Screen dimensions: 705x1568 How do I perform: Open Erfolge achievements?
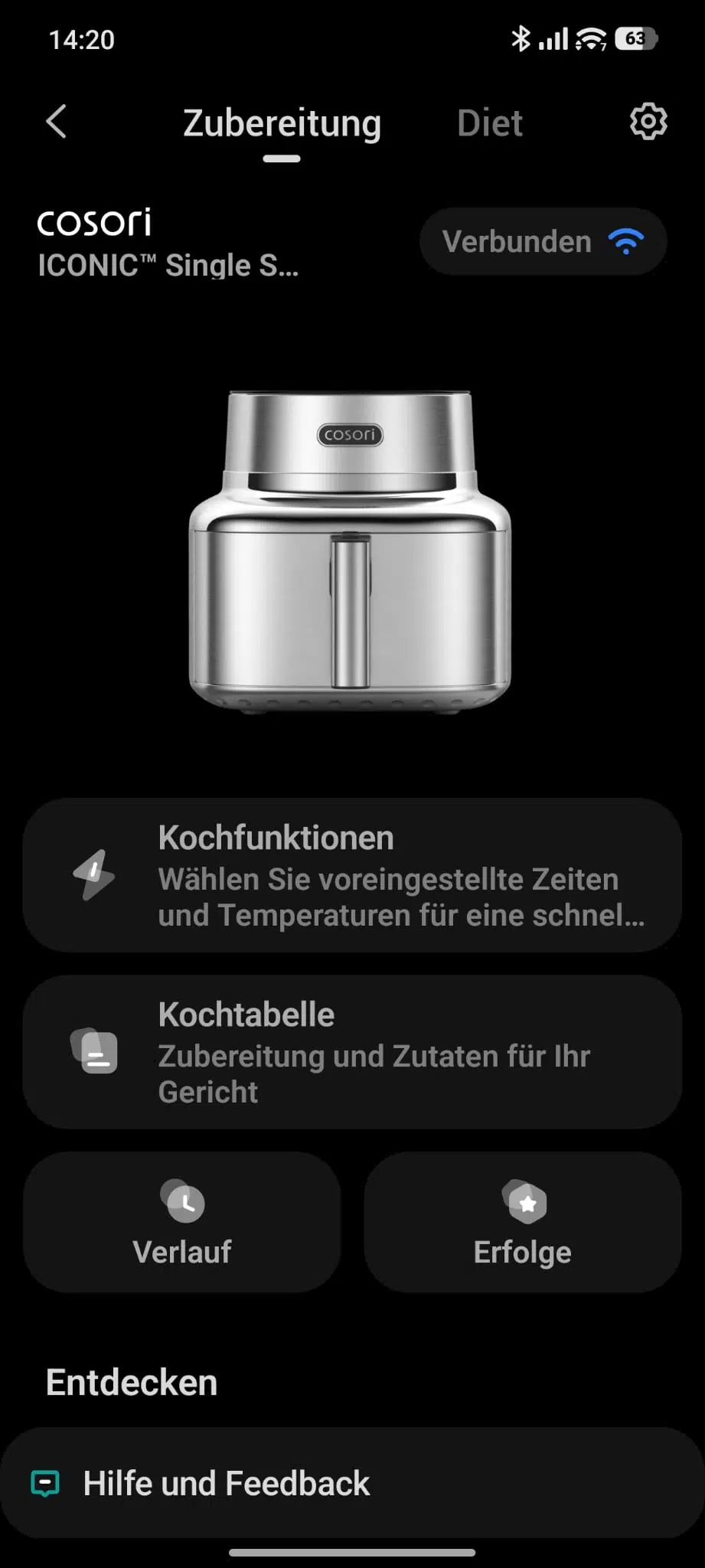pos(523,1222)
